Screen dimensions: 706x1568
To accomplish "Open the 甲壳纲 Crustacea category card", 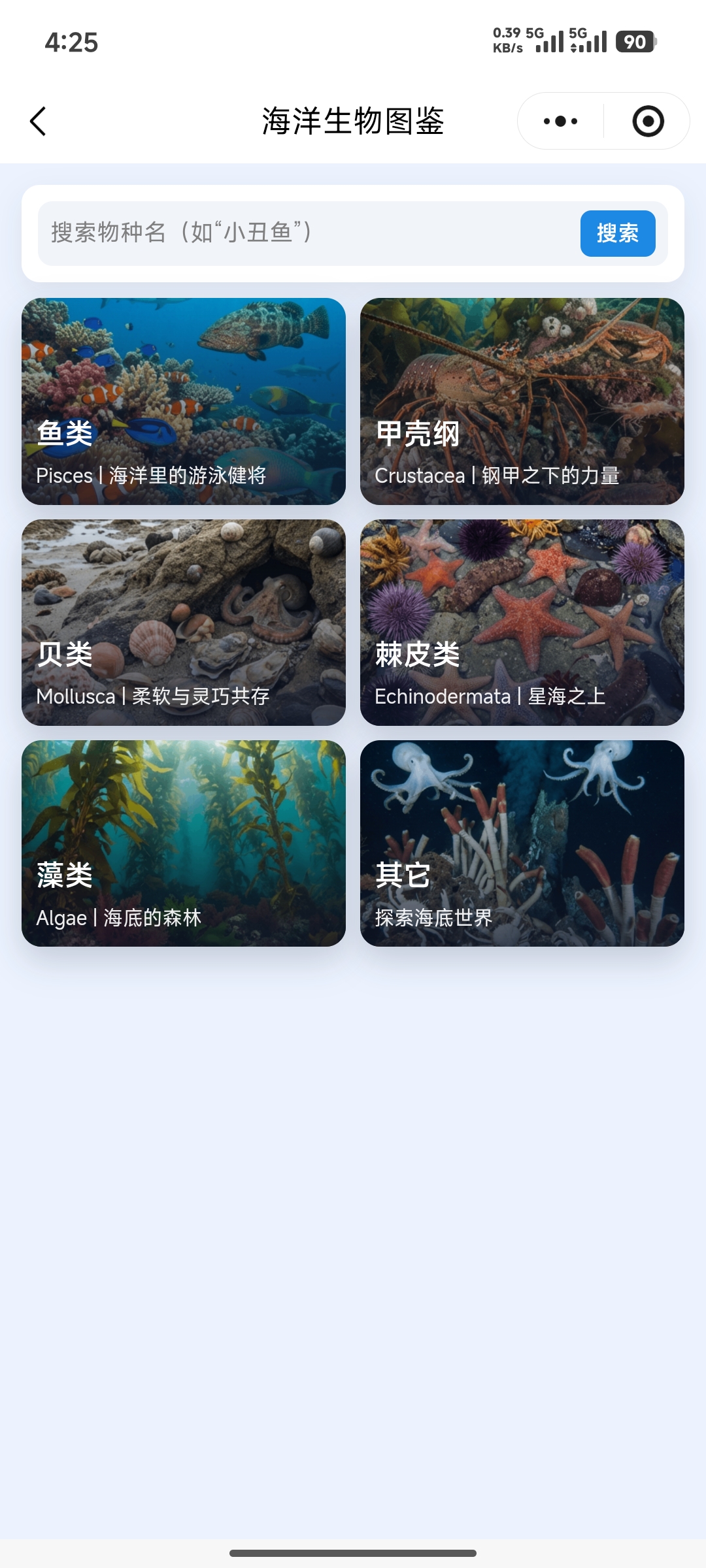I will 522,402.
